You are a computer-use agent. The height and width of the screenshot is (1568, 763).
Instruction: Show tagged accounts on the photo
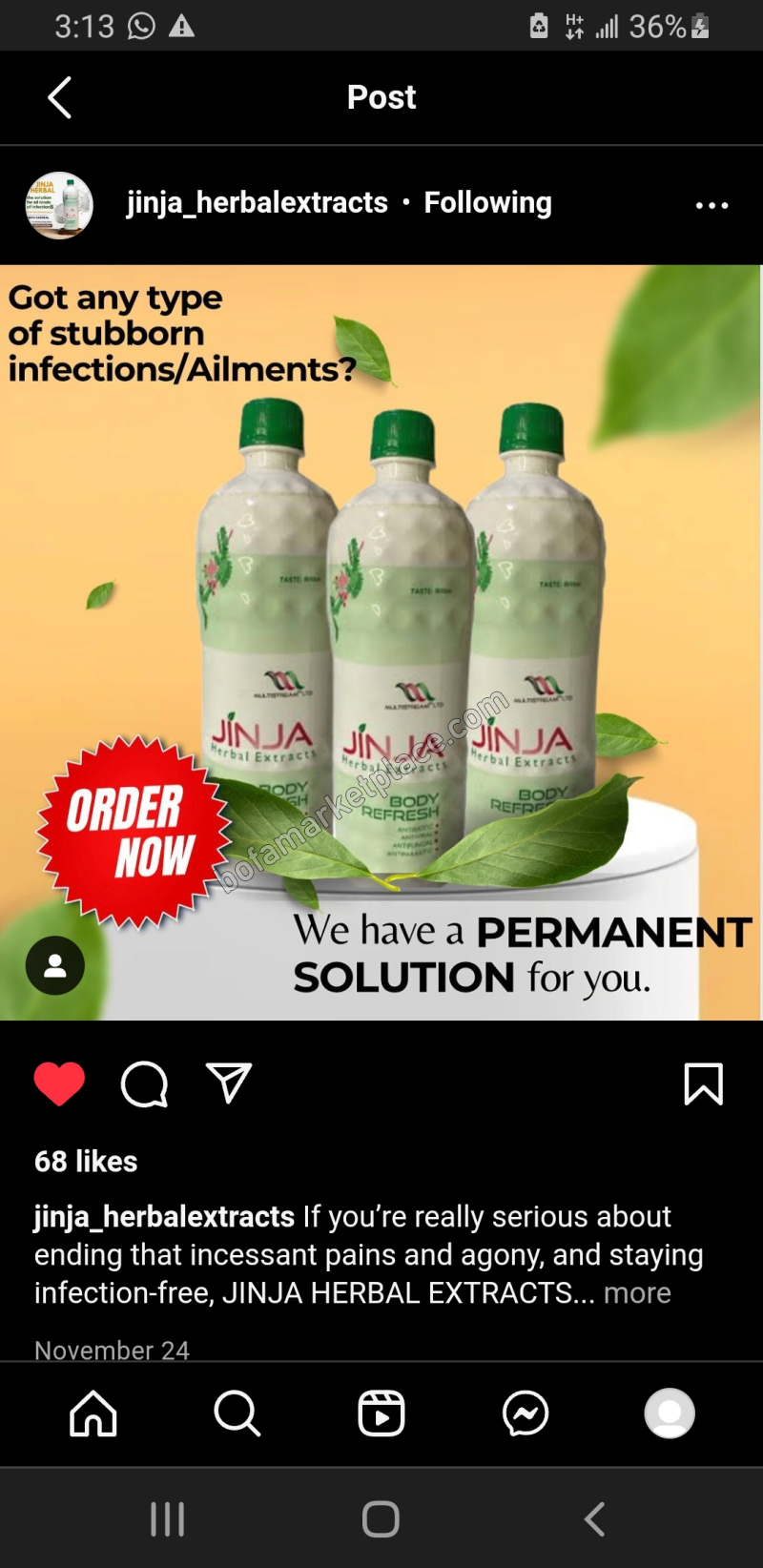[x=55, y=965]
